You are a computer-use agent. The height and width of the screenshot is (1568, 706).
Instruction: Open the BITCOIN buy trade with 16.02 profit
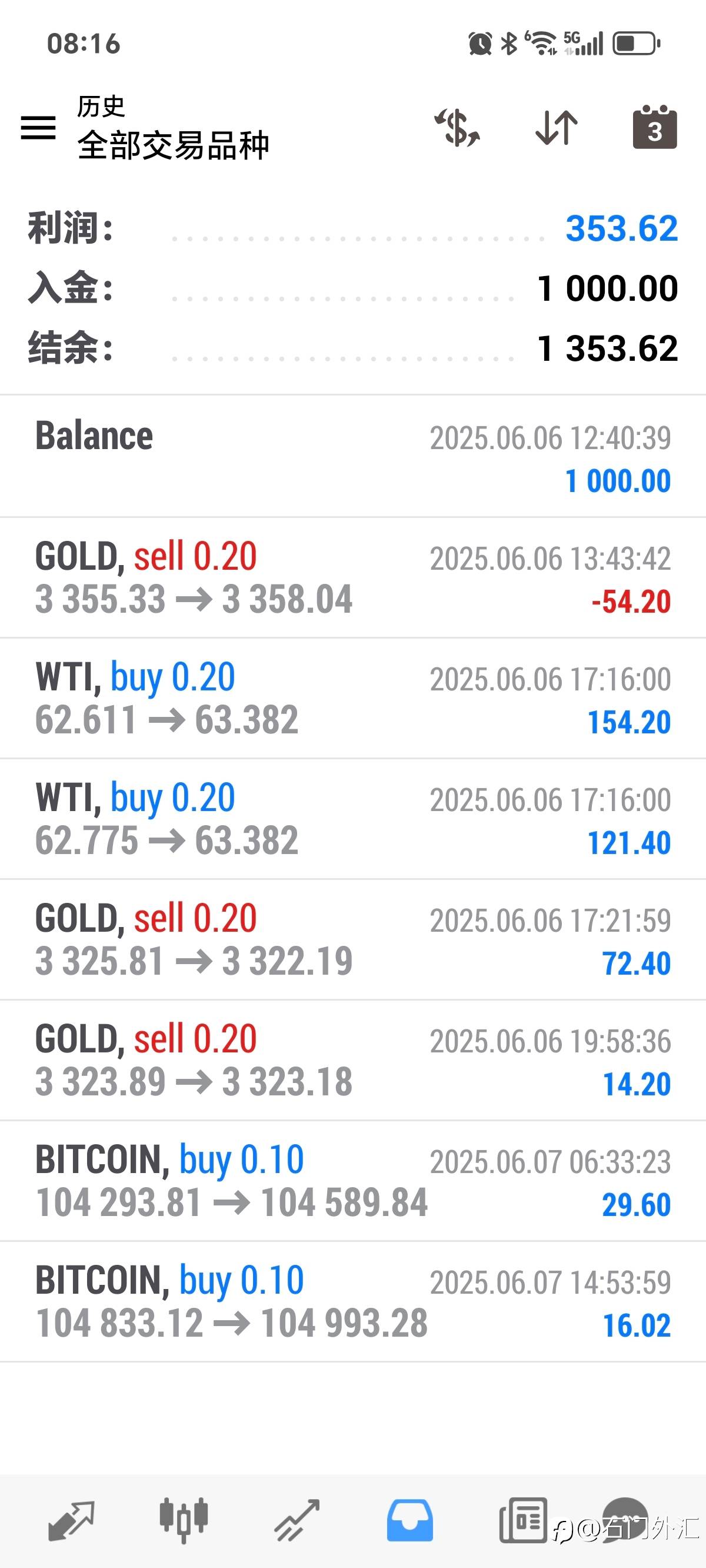click(353, 1301)
